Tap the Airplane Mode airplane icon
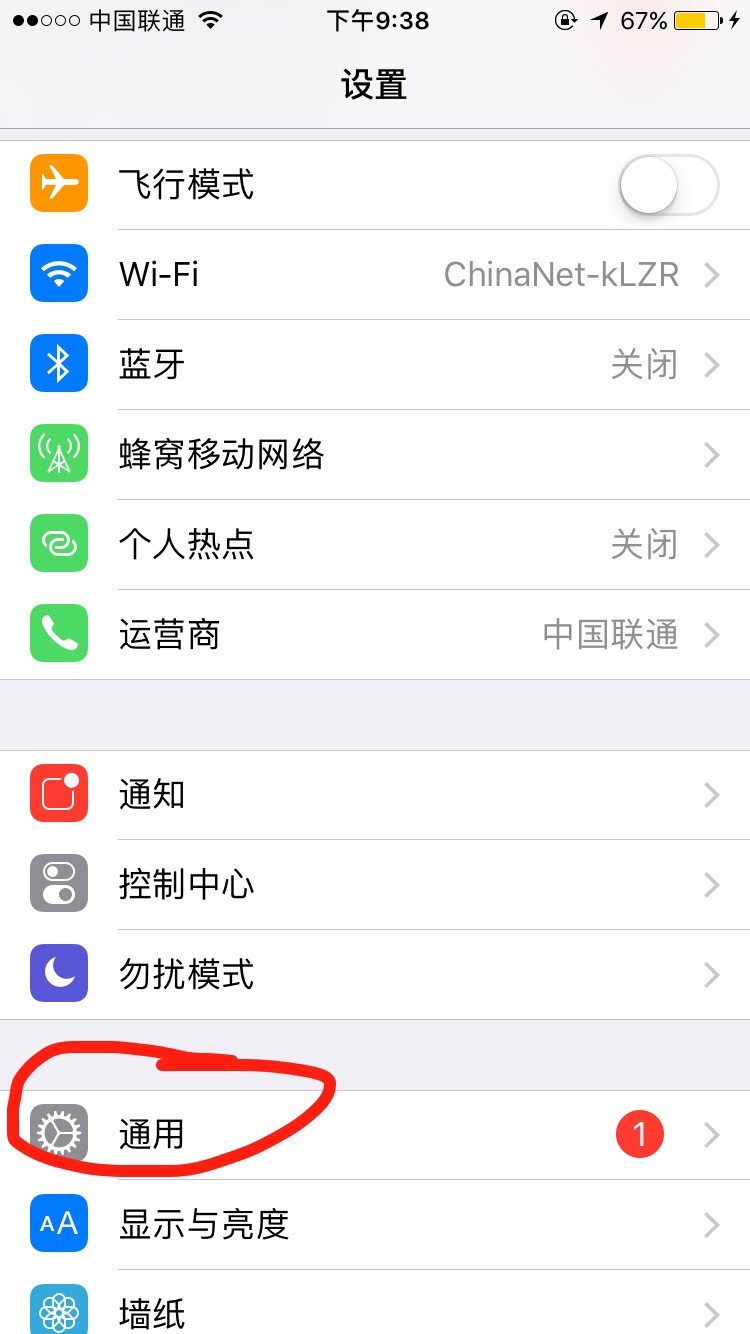 coord(58,183)
